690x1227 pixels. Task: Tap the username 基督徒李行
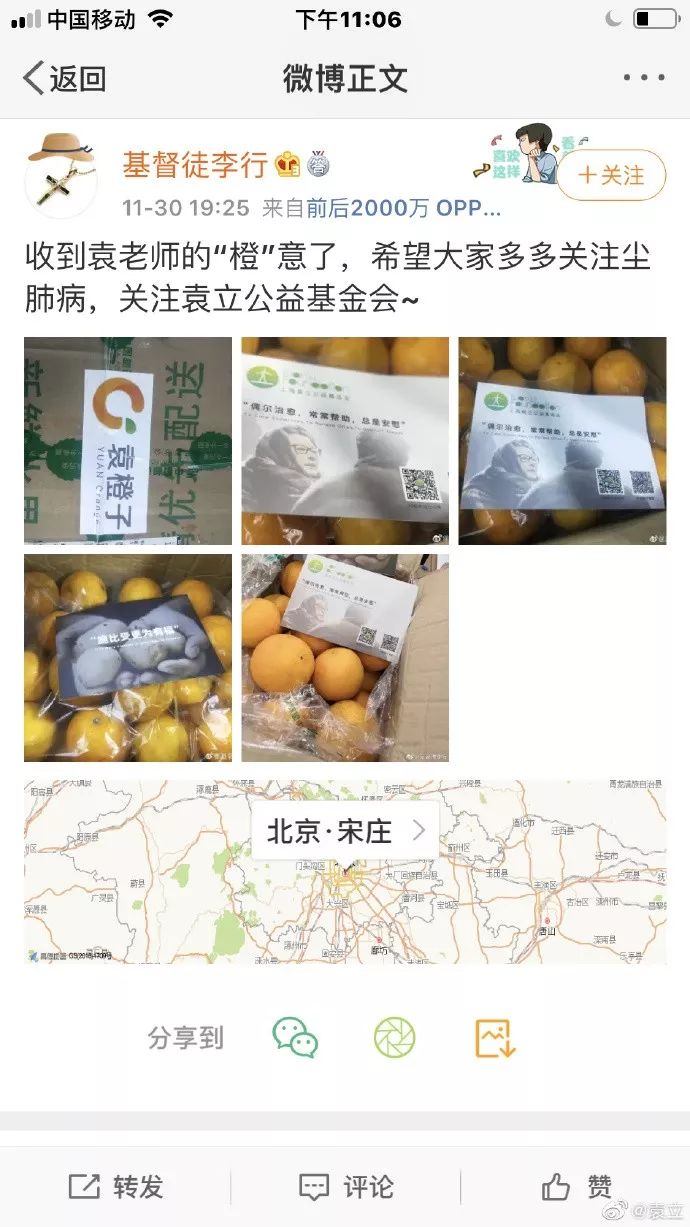pyautogui.click(x=196, y=163)
